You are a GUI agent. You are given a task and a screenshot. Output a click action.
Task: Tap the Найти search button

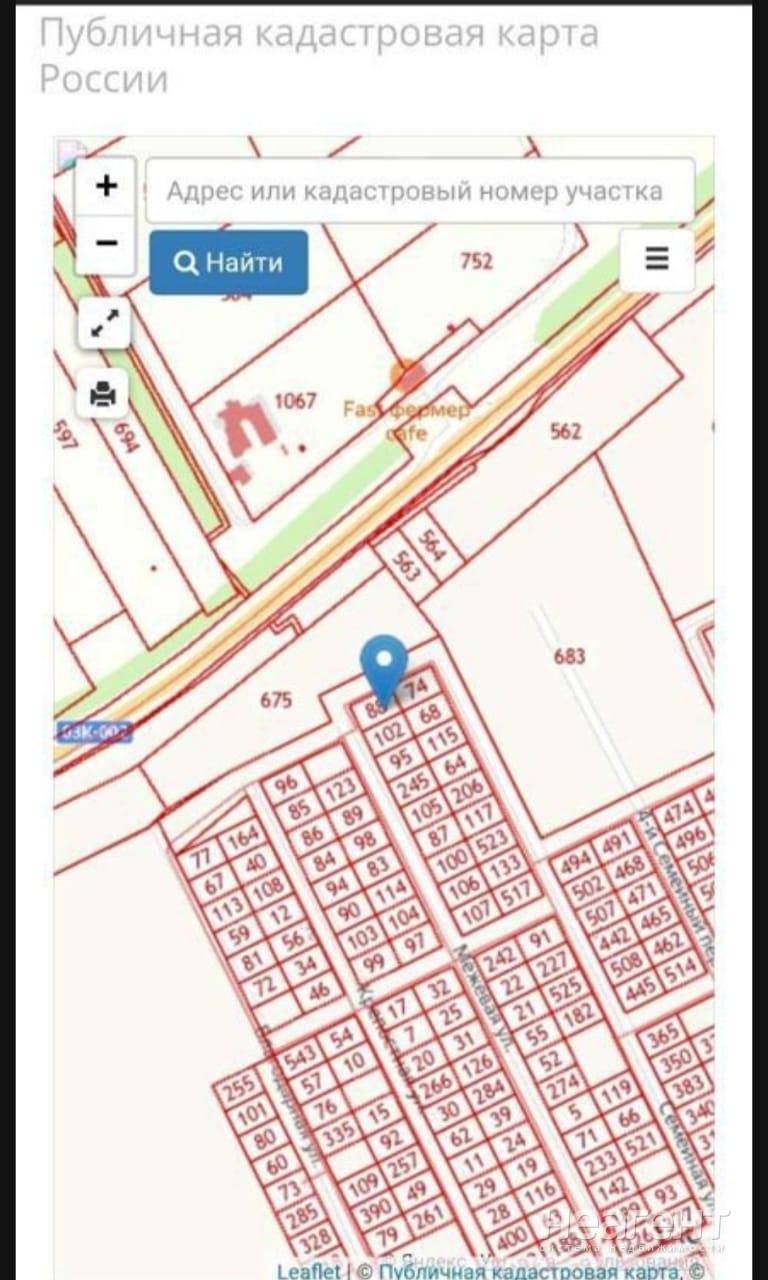click(x=229, y=263)
